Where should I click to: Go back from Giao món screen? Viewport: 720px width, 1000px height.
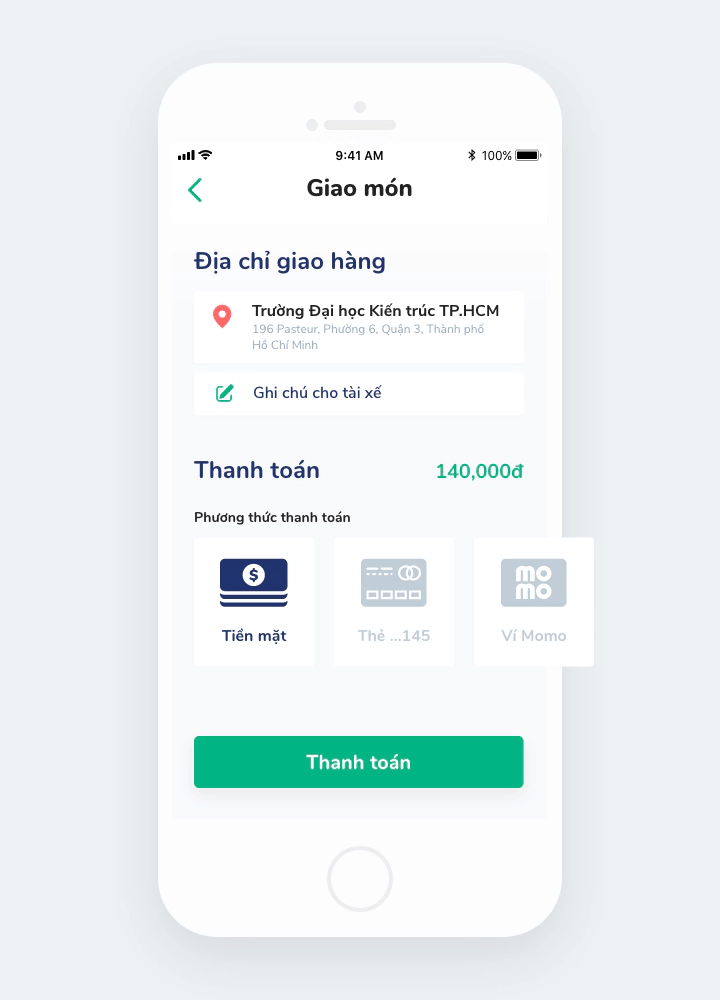coord(195,189)
